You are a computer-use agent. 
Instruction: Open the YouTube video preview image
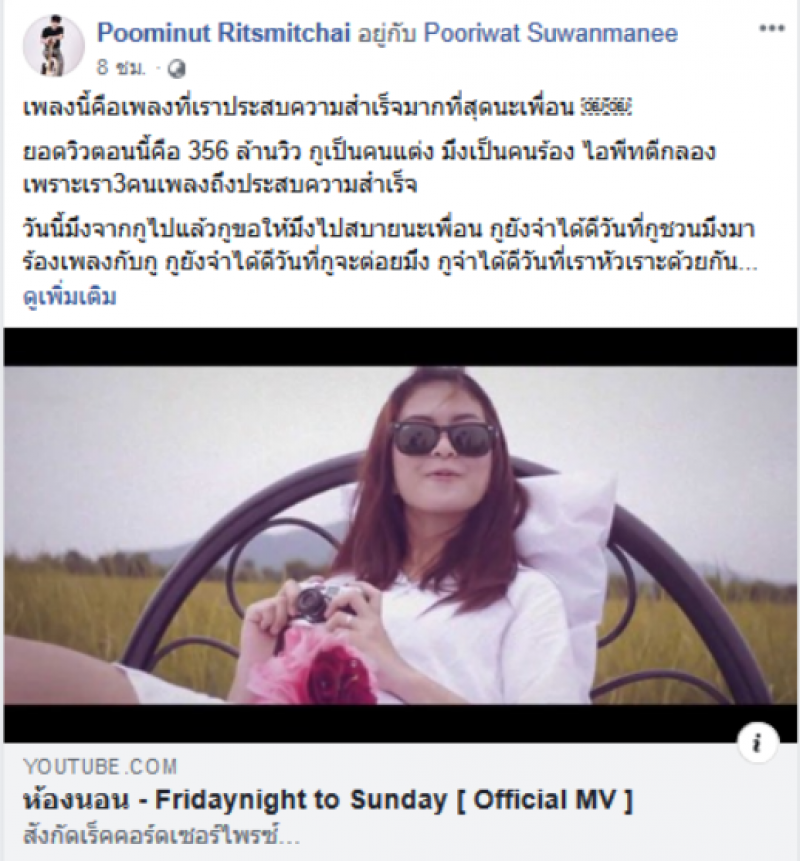tap(400, 535)
